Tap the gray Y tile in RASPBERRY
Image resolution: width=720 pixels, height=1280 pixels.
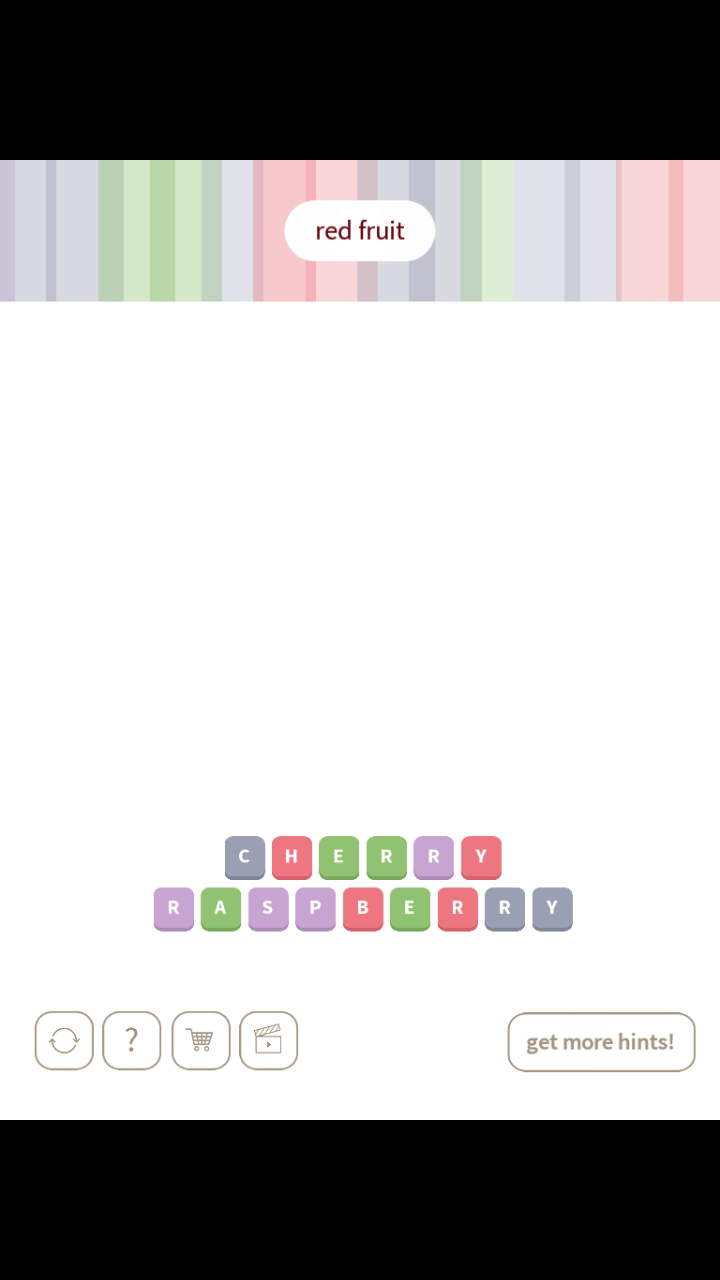[551, 909]
